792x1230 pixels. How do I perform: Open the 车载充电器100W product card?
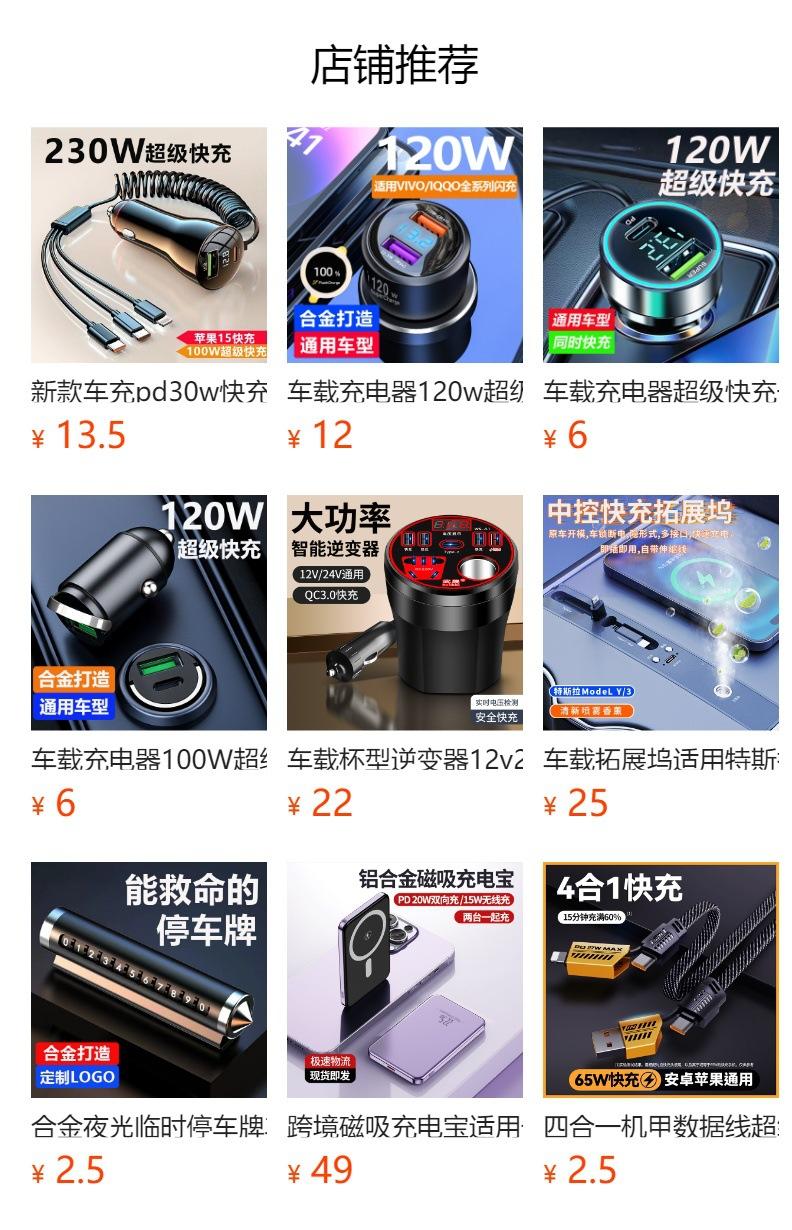tap(149, 613)
